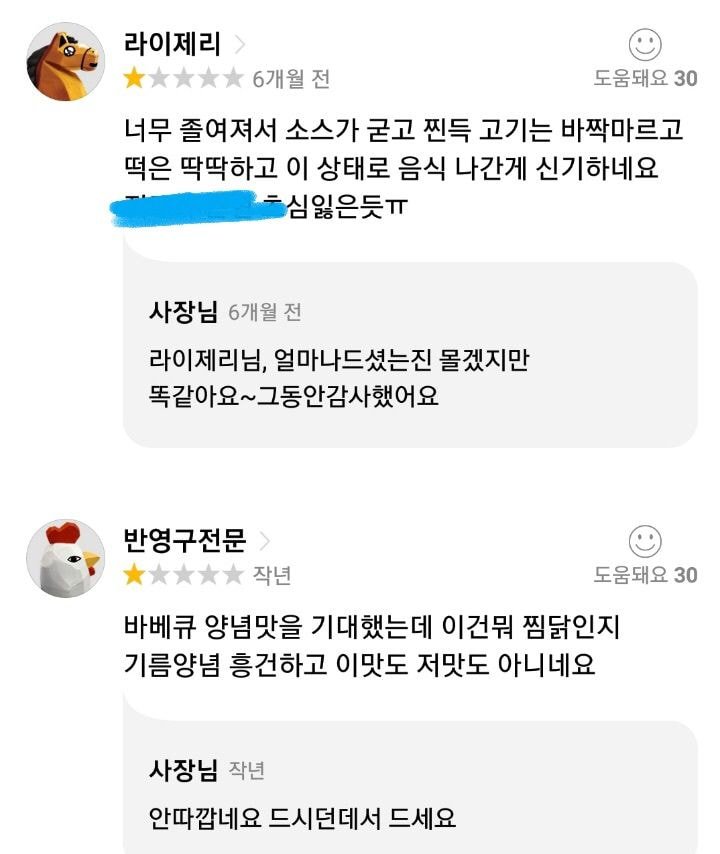Mark 반영구전문's review as helpful
The width and height of the screenshot is (720, 854).
coord(645,543)
